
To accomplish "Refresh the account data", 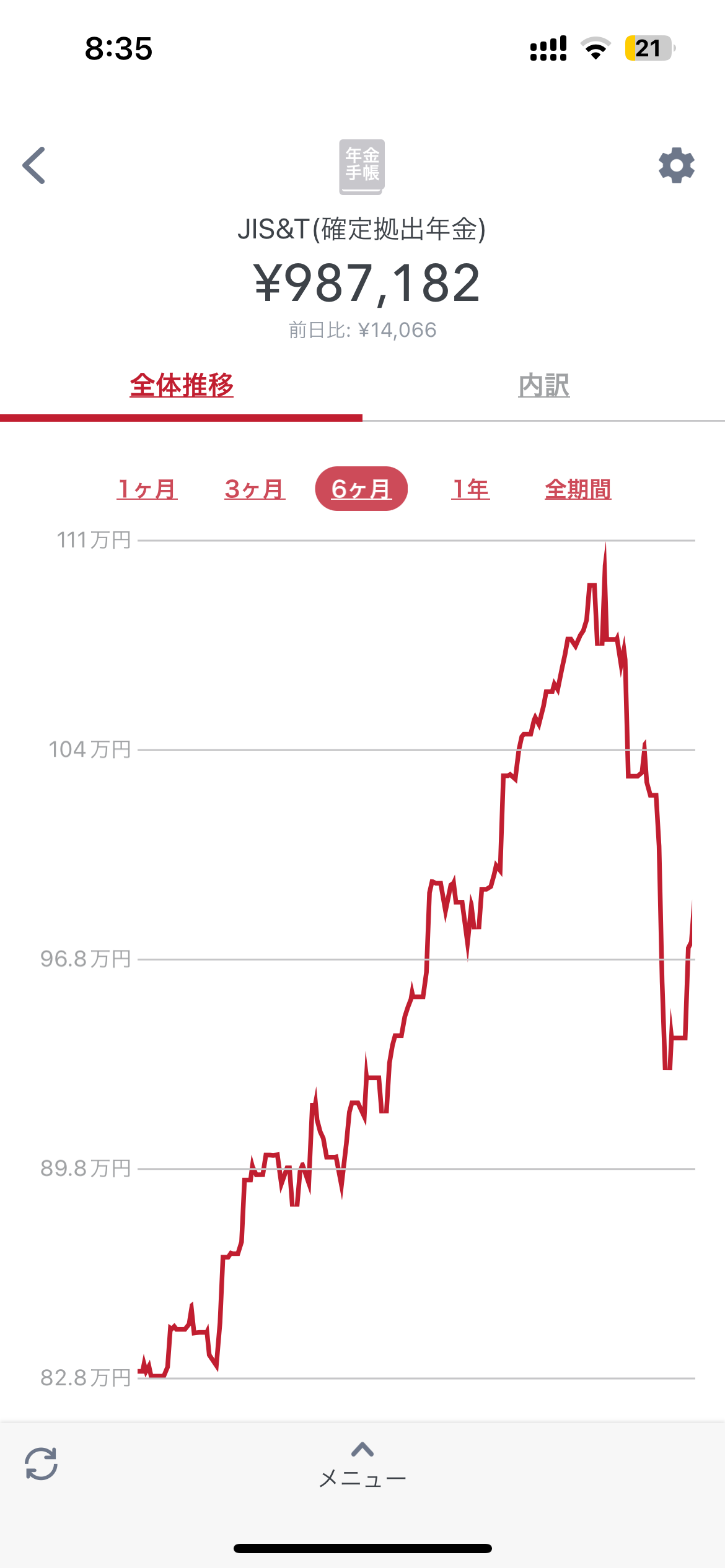I will 41,1463.
